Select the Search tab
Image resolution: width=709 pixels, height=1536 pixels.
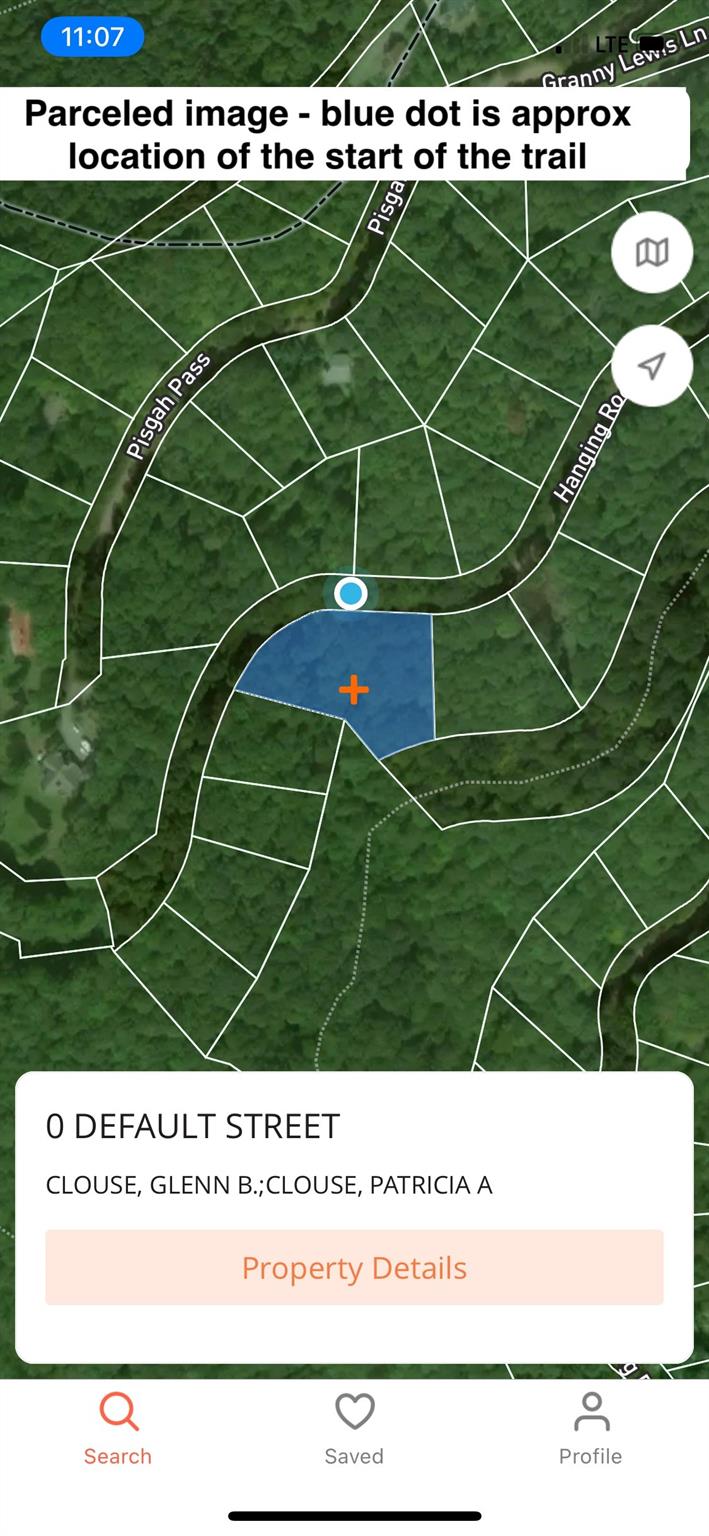[118, 1428]
